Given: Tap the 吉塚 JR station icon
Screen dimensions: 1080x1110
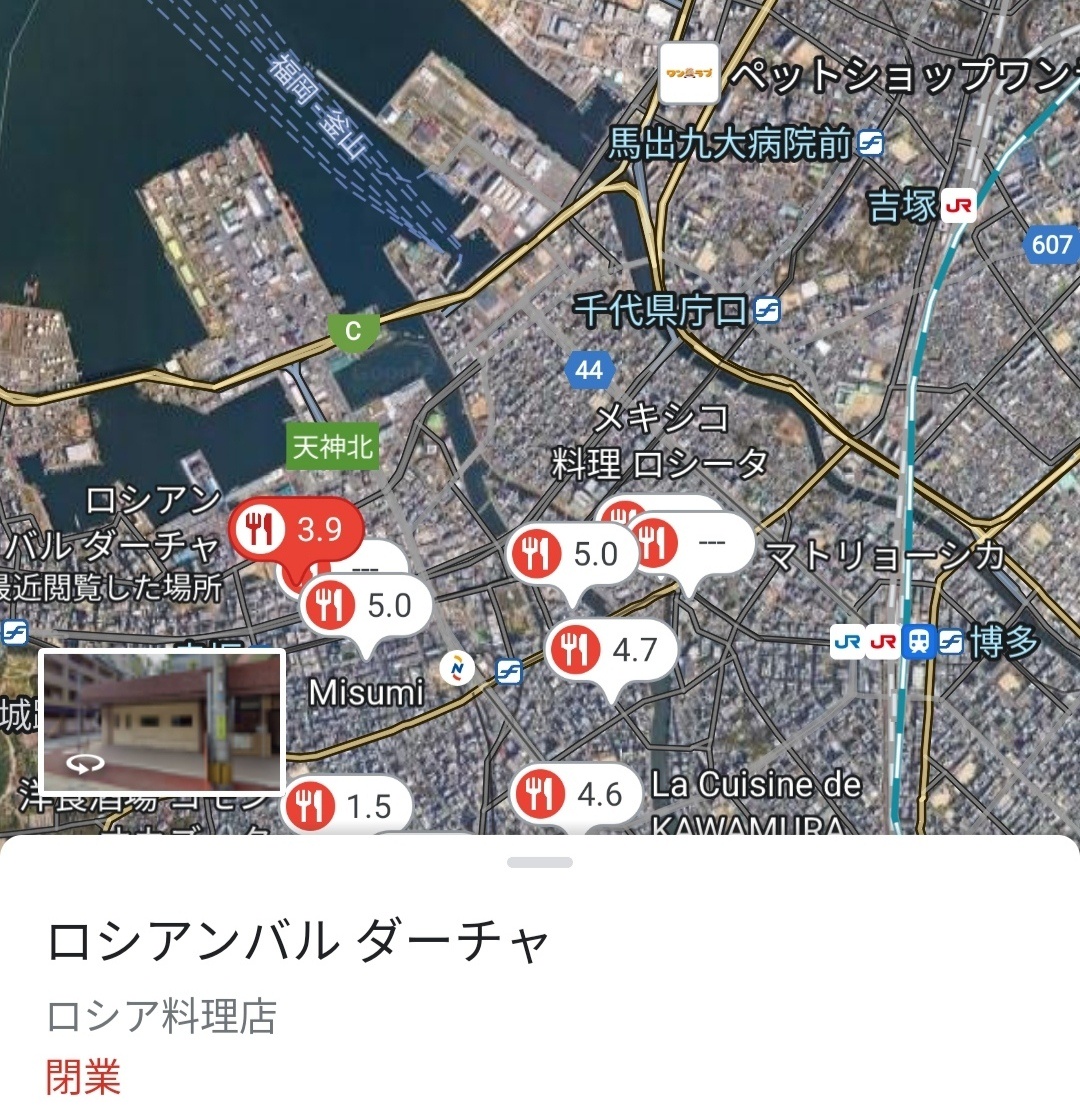Looking at the screenshot, I should tap(958, 207).
